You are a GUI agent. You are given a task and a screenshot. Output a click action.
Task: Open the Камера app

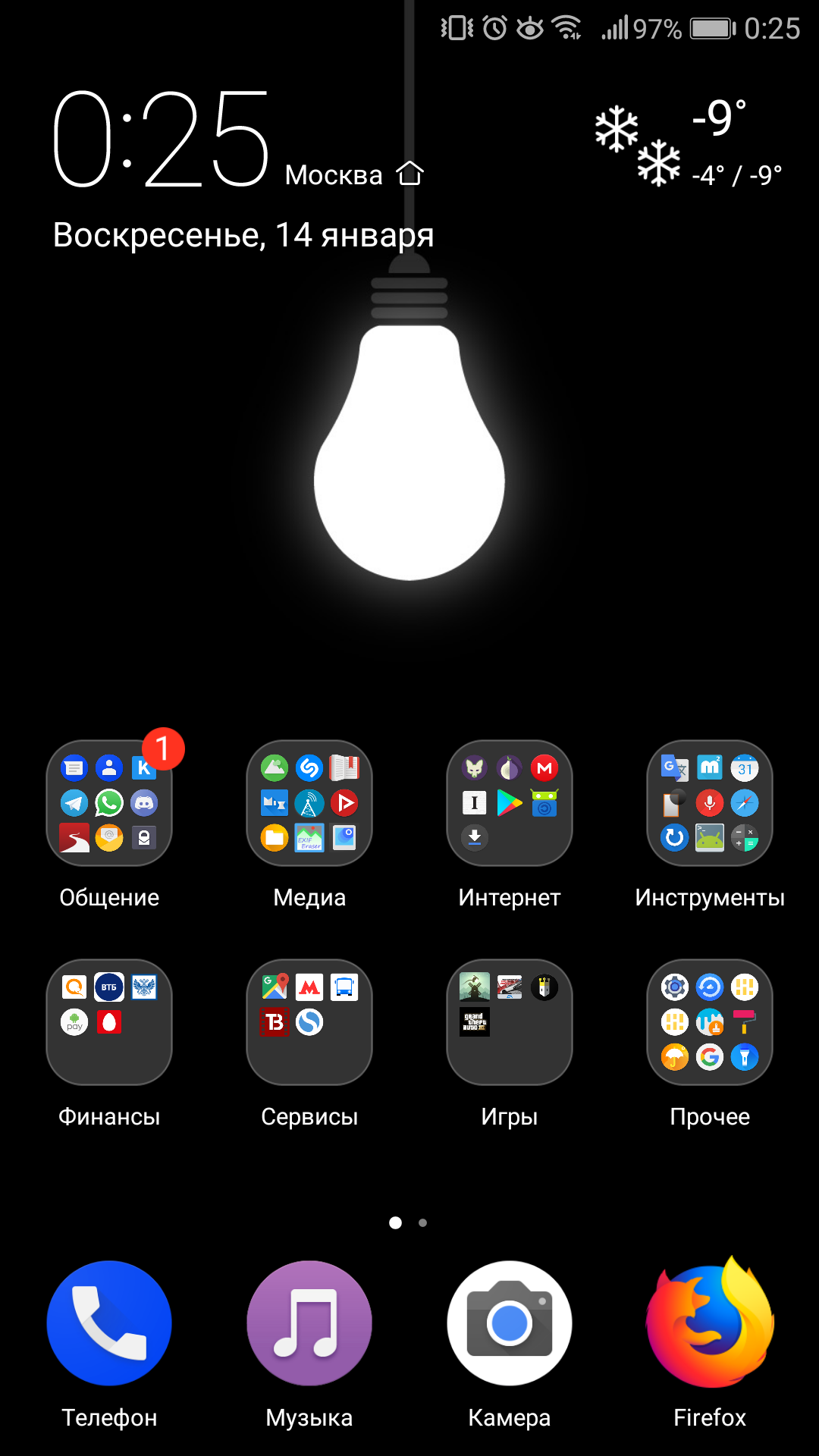coord(510,1323)
